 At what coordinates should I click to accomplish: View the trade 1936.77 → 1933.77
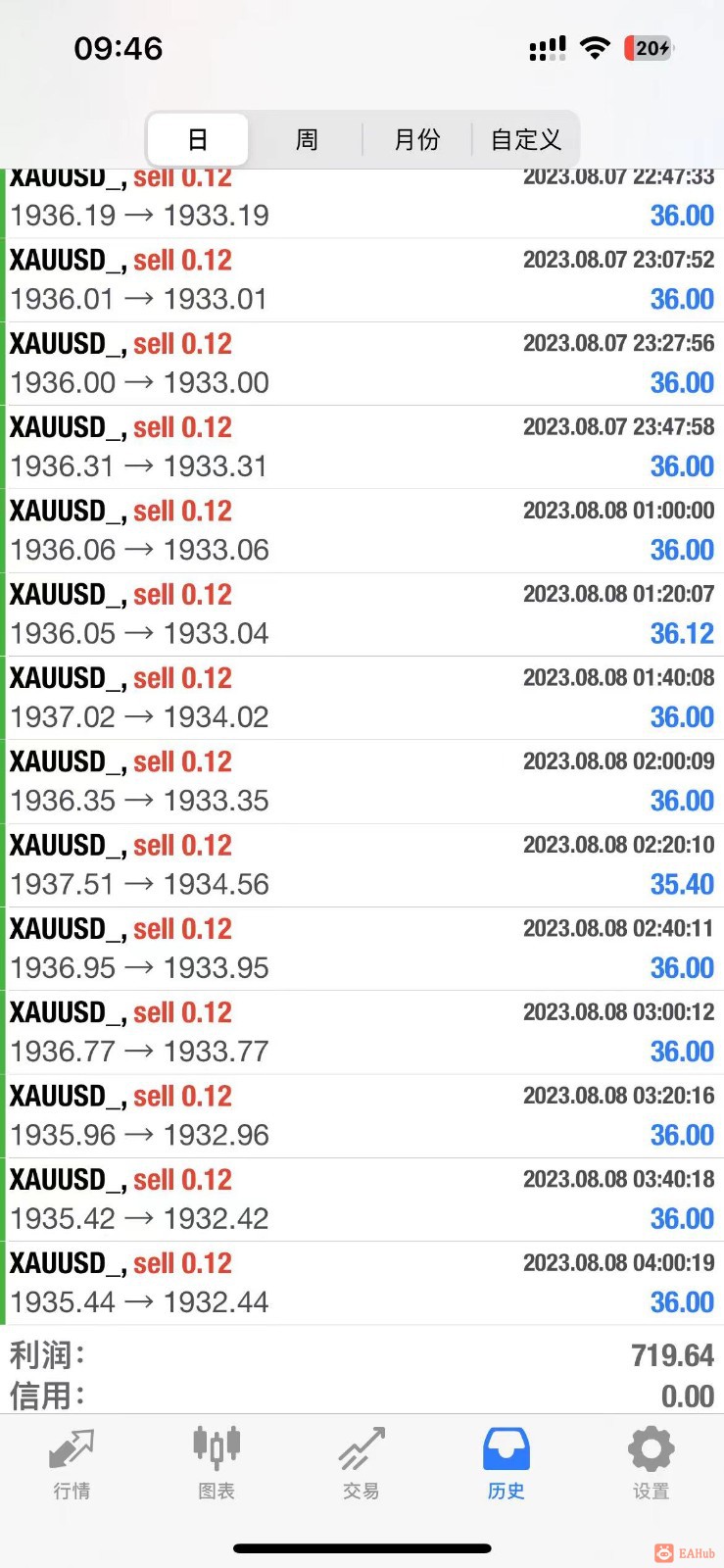(x=362, y=1032)
